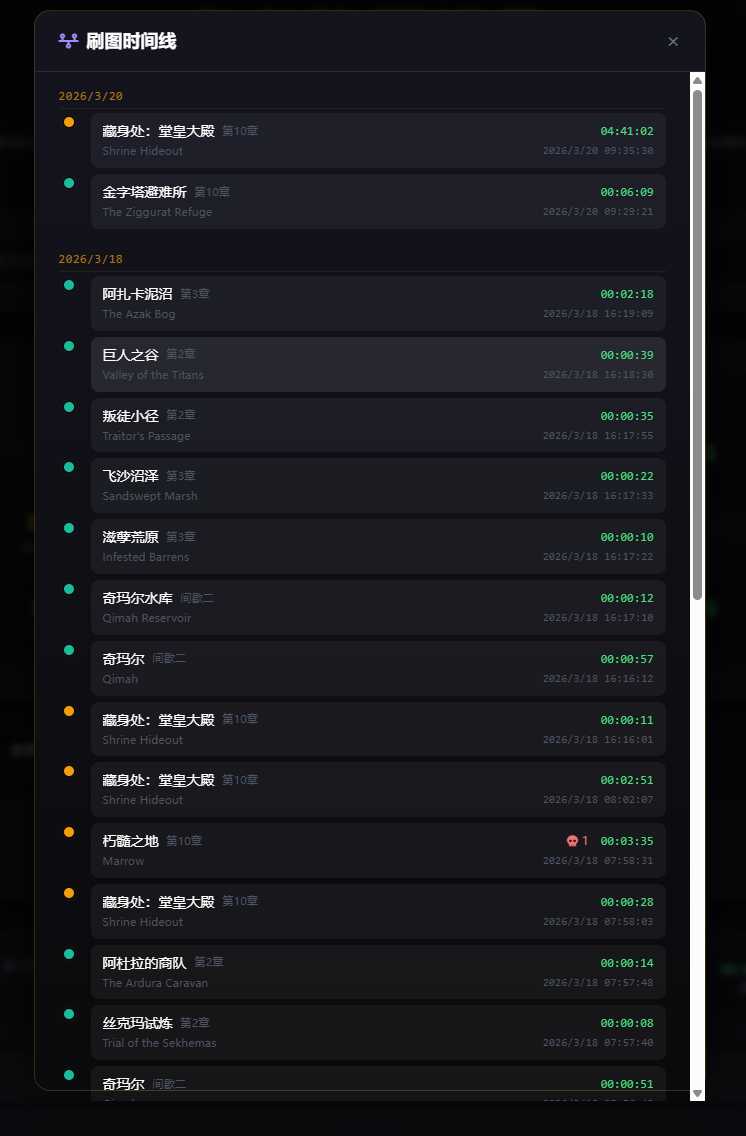The width and height of the screenshot is (746, 1136).
Task: Tap the 滋孽荒原 timeline row
Action: point(378,546)
